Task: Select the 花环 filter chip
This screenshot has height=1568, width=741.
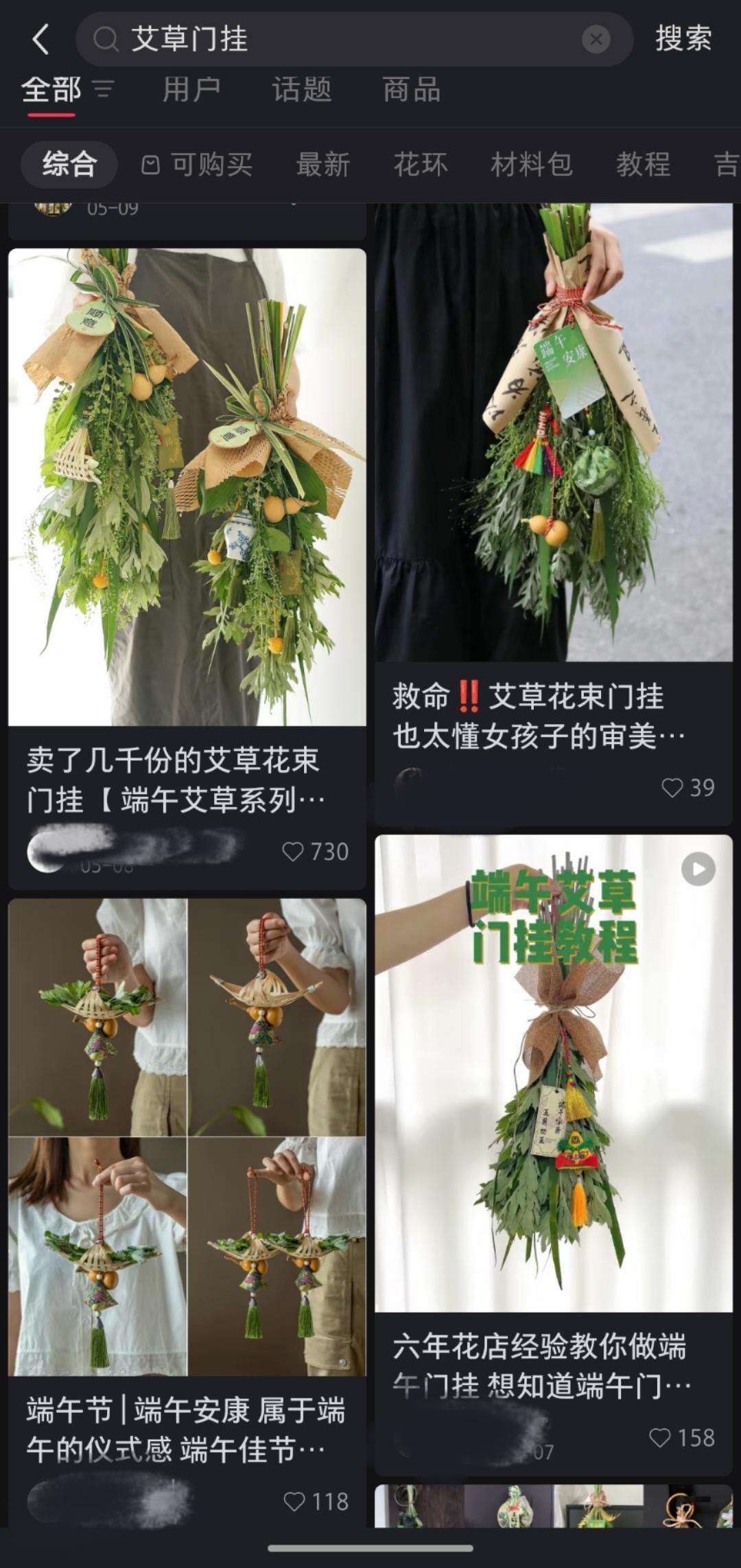Action: pyautogui.click(x=421, y=165)
